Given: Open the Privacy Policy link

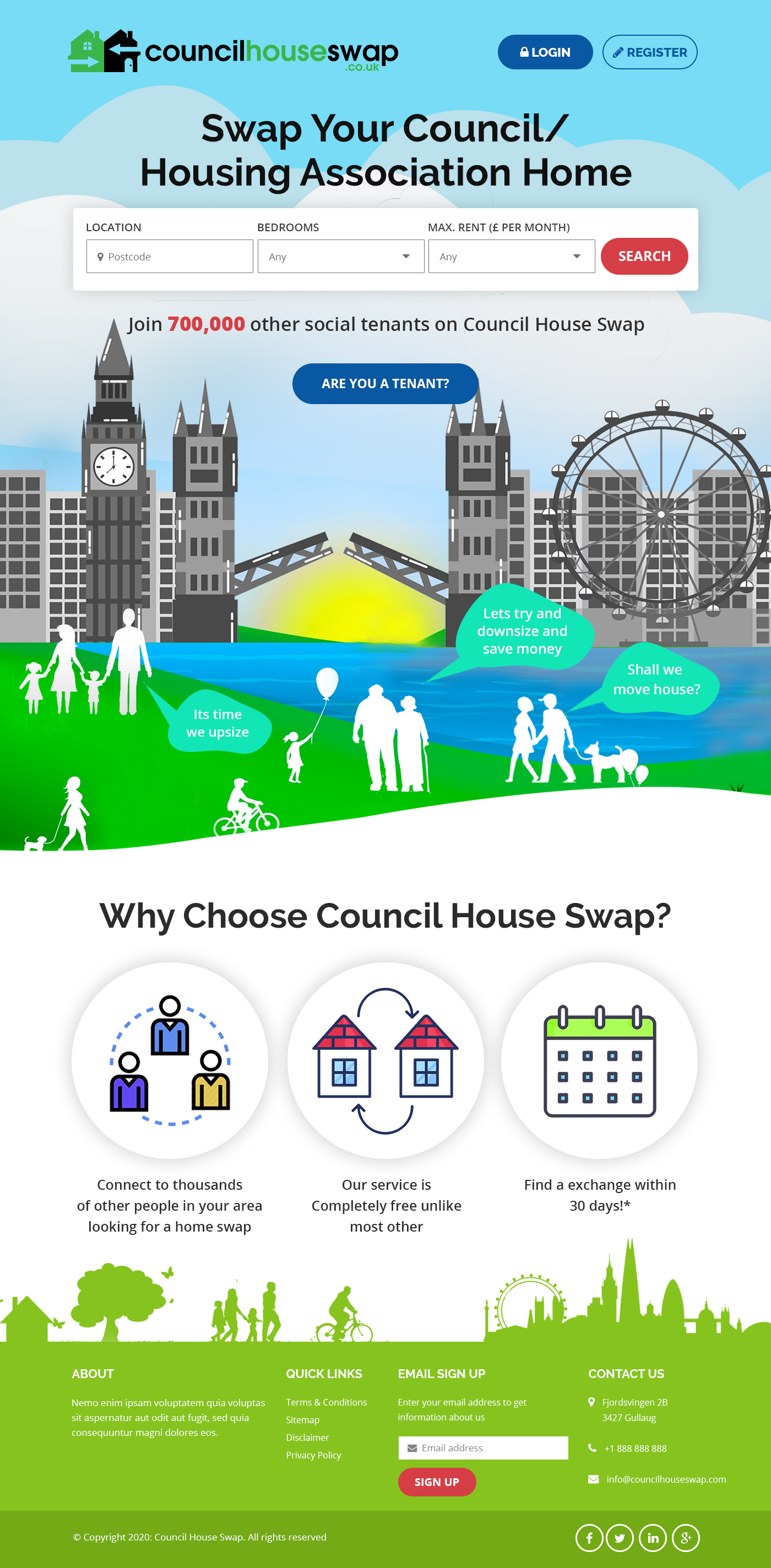Looking at the screenshot, I should [314, 1455].
